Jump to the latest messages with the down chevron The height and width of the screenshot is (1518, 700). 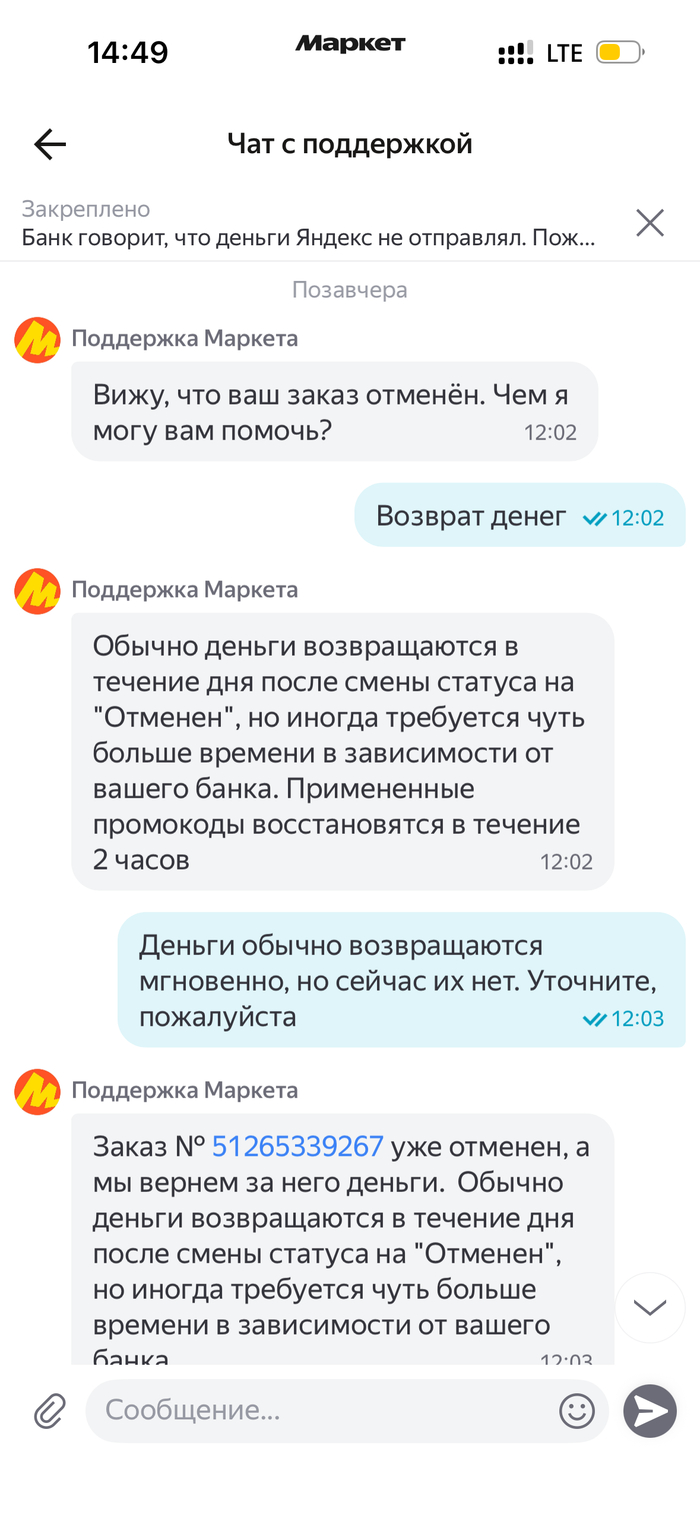click(649, 1307)
